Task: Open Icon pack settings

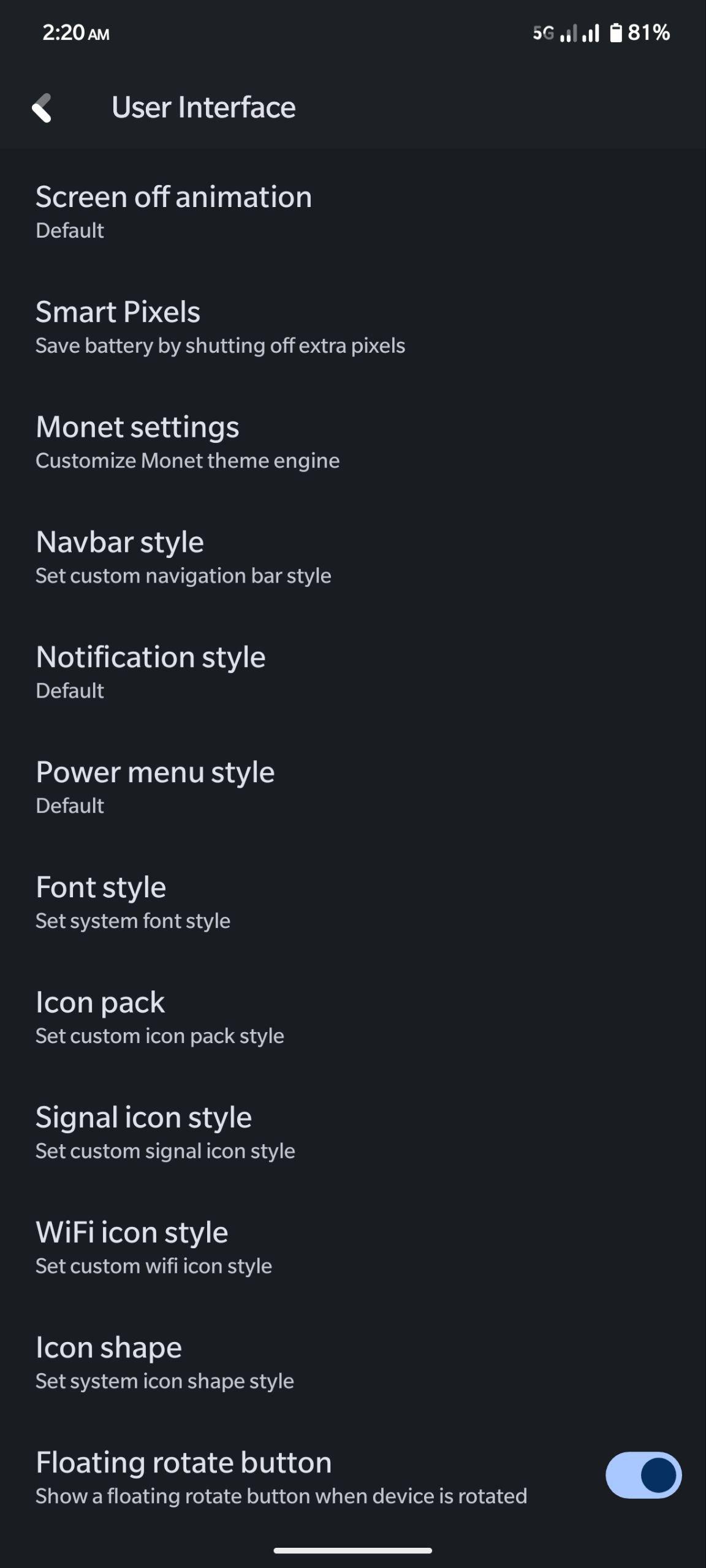Action: pyautogui.click(x=353, y=1018)
